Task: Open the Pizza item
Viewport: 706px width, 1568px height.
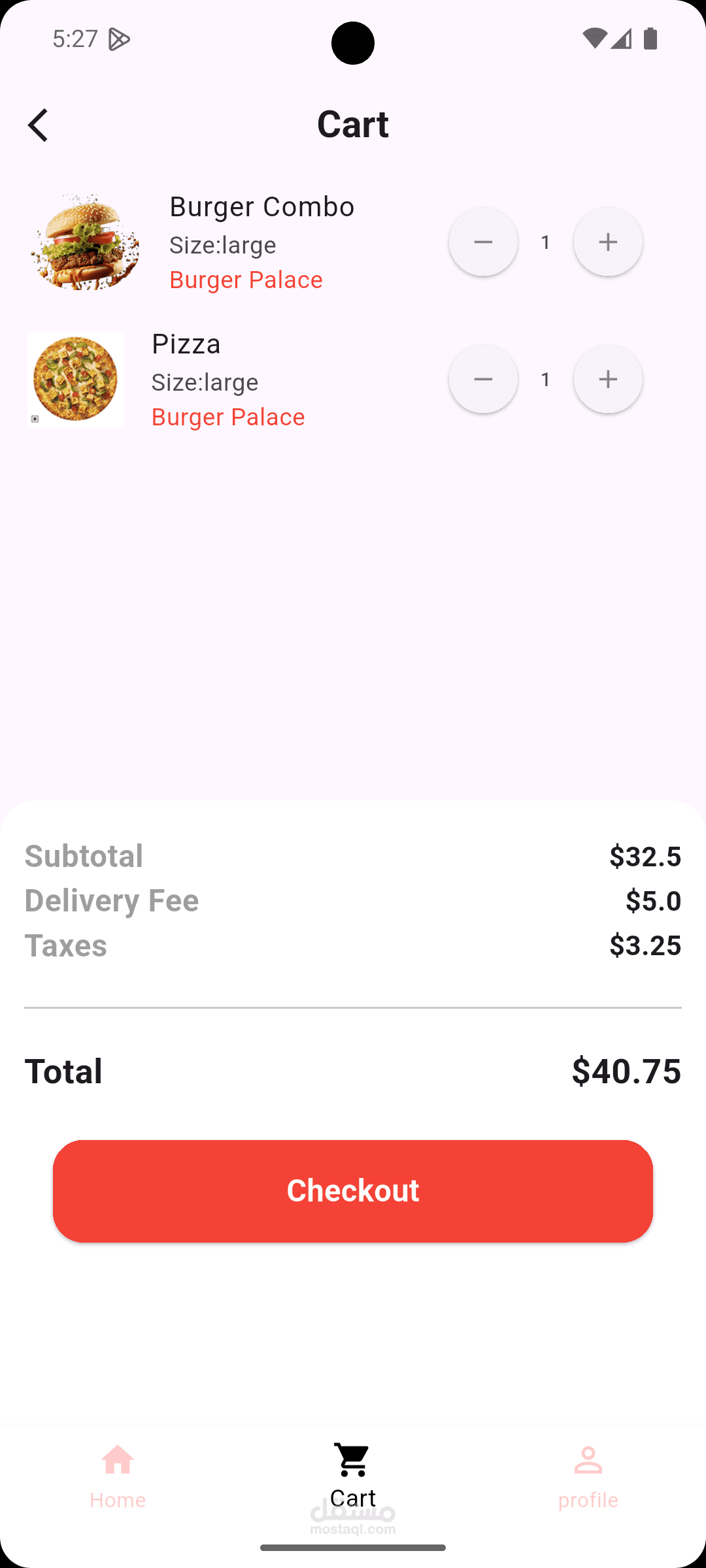Action: pos(186,344)
